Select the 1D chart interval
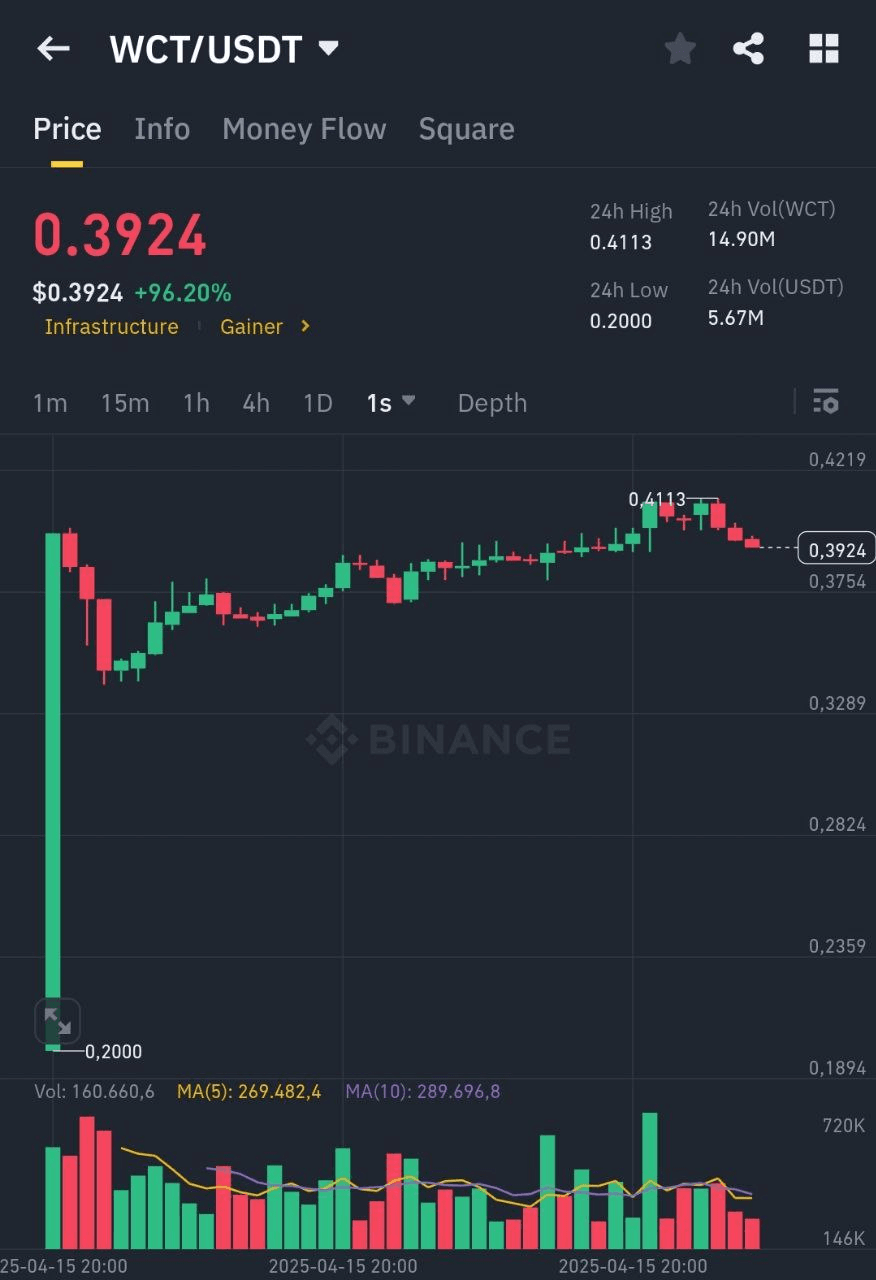The width and height of the screenshot is (876, 1280). [x=317, y=403]
